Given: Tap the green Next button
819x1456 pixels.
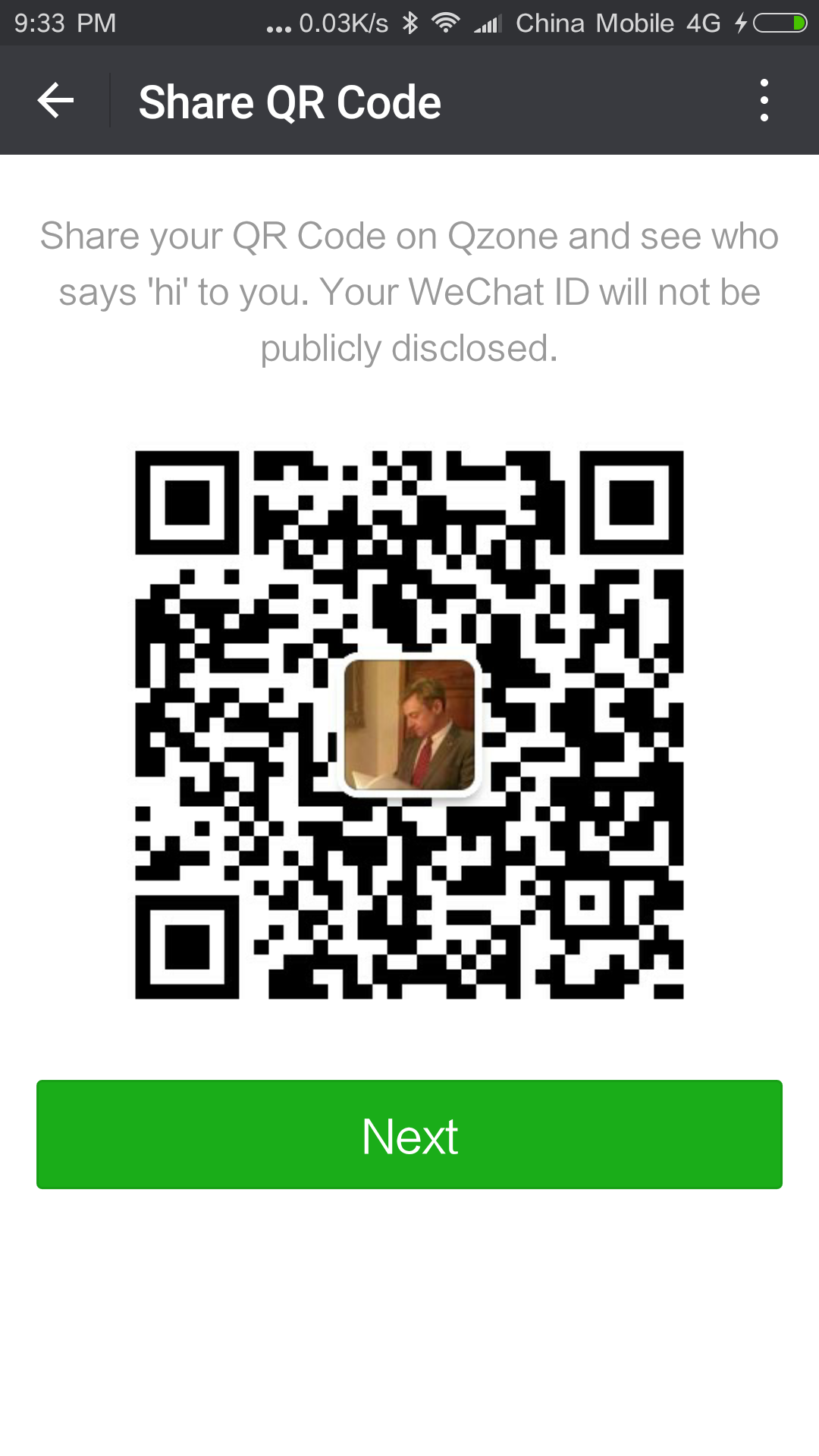Looking at the screenshot, I should point(409,1134).
